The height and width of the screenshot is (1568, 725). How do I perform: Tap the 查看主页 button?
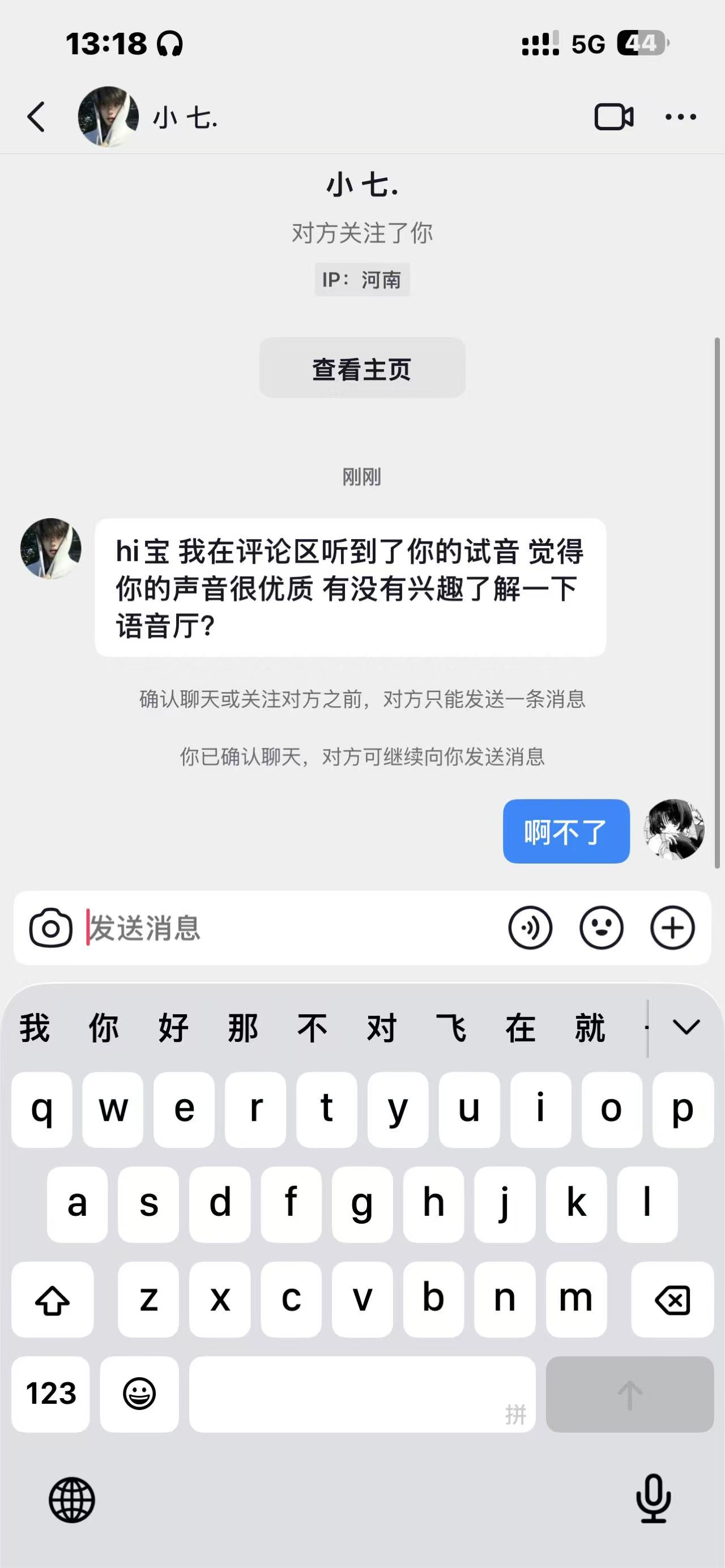362,369
